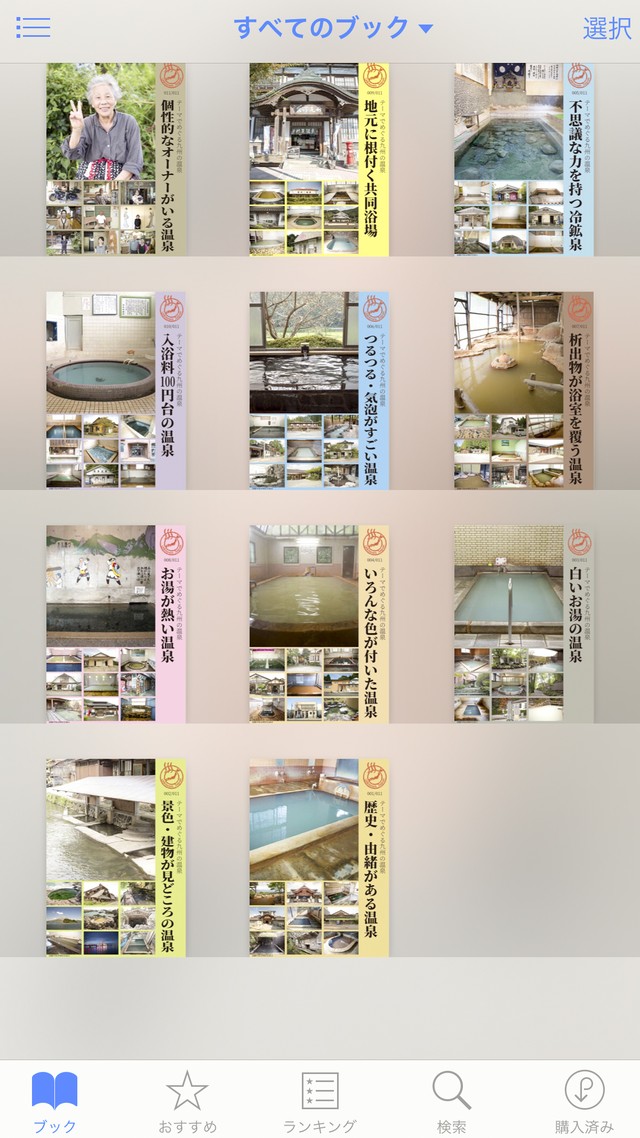
Task: Tap the 選択 button
Action: point(606,28)
